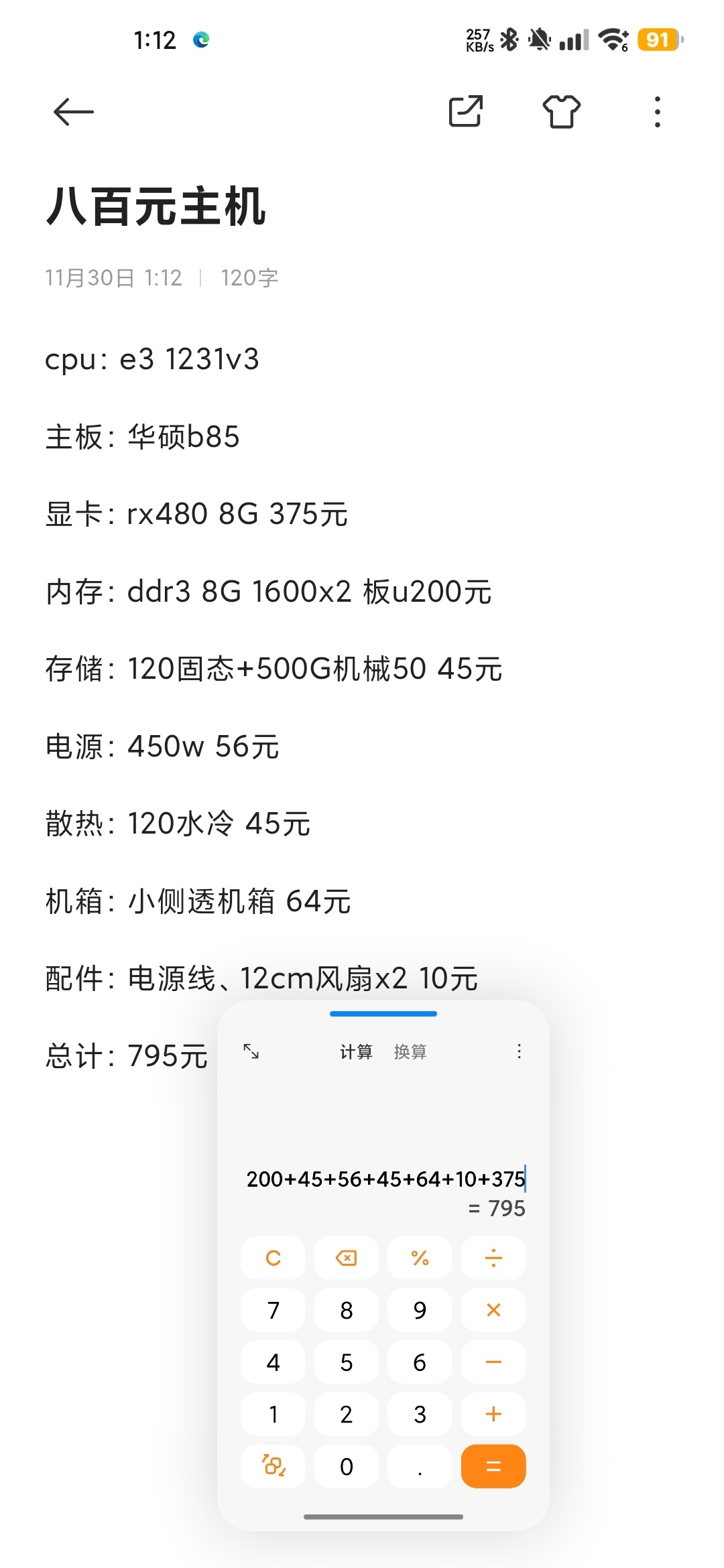Expand the floating calculator window
Screen dimensions: 724x1568
(251, 1051)
